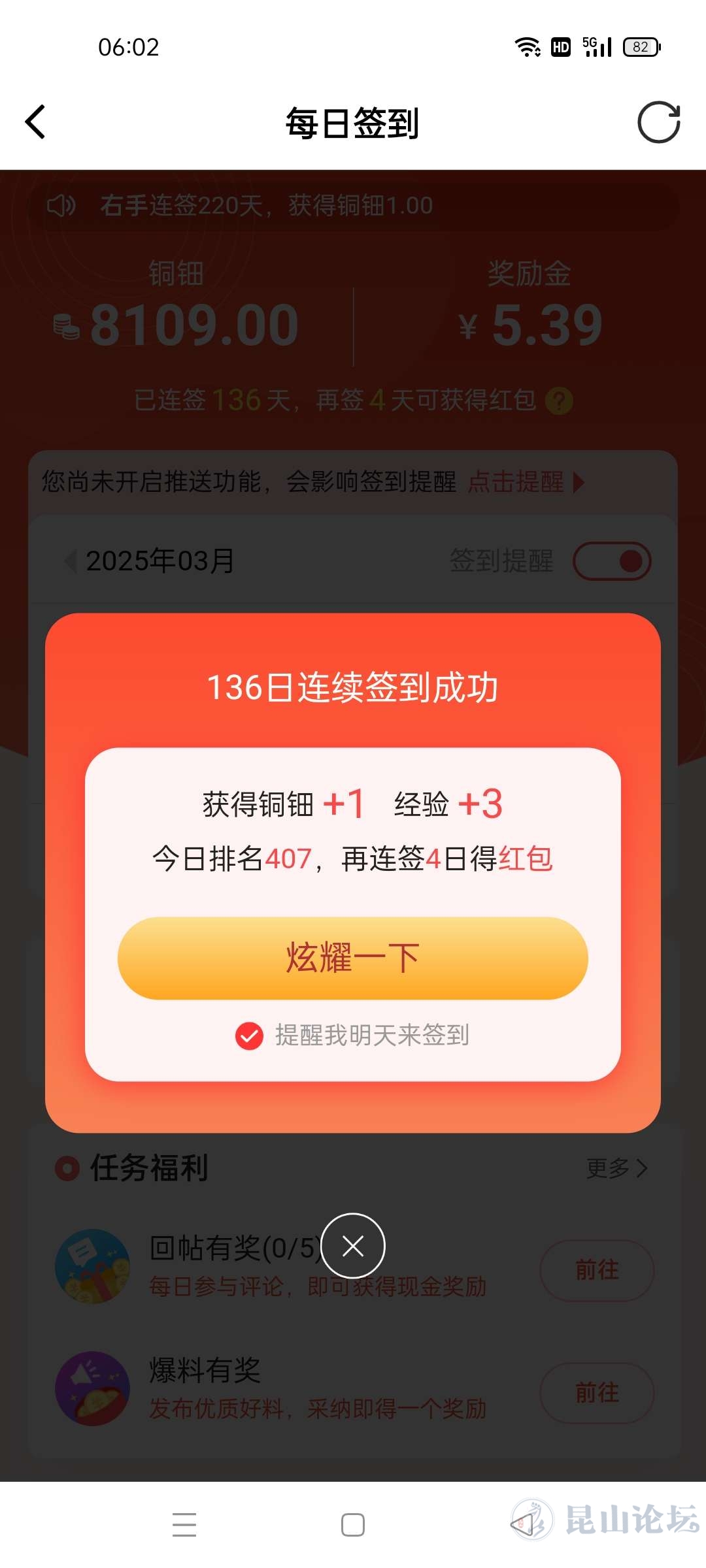
Task: Tap the 炫耀一下 share button
Action: (352, 958)
